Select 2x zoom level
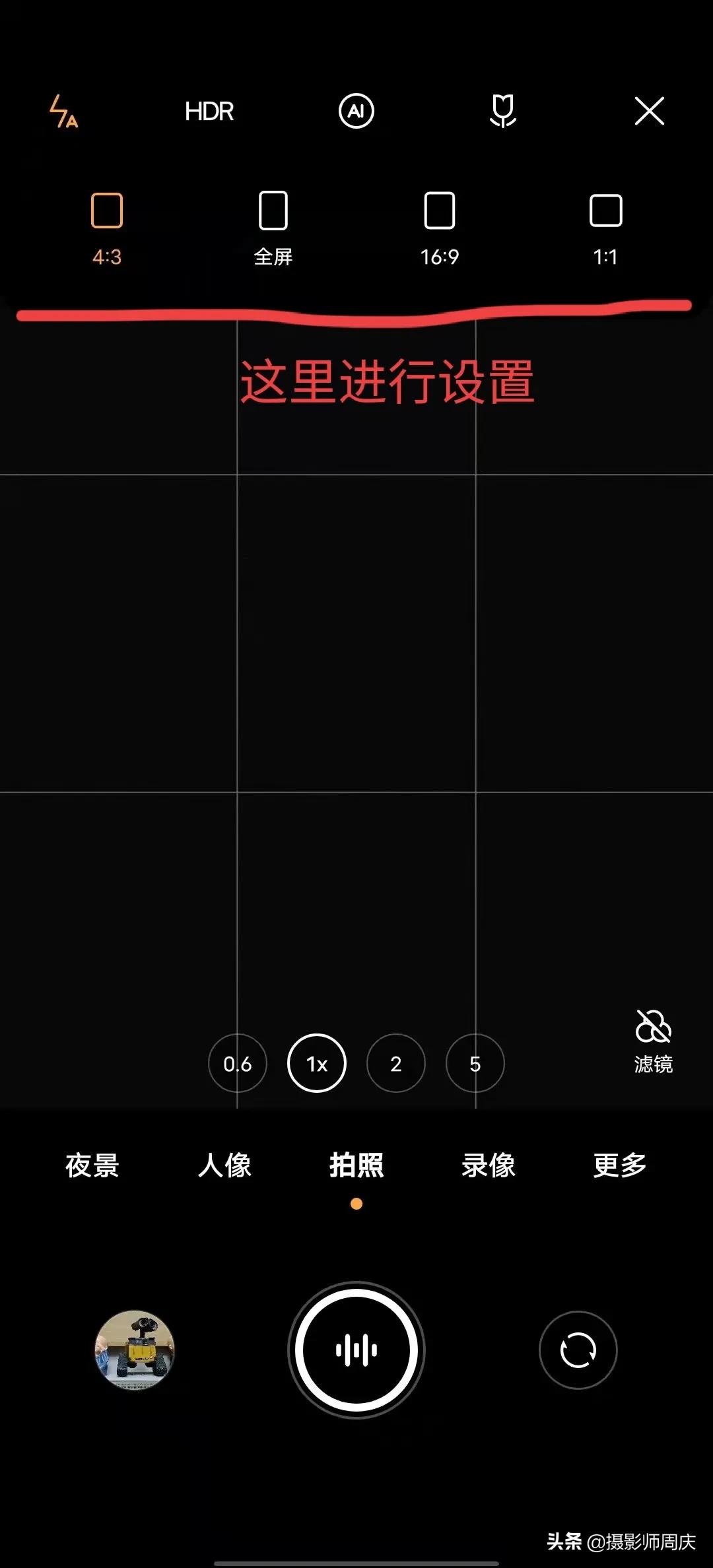 pyautogui.click(x=396, y=1063)
